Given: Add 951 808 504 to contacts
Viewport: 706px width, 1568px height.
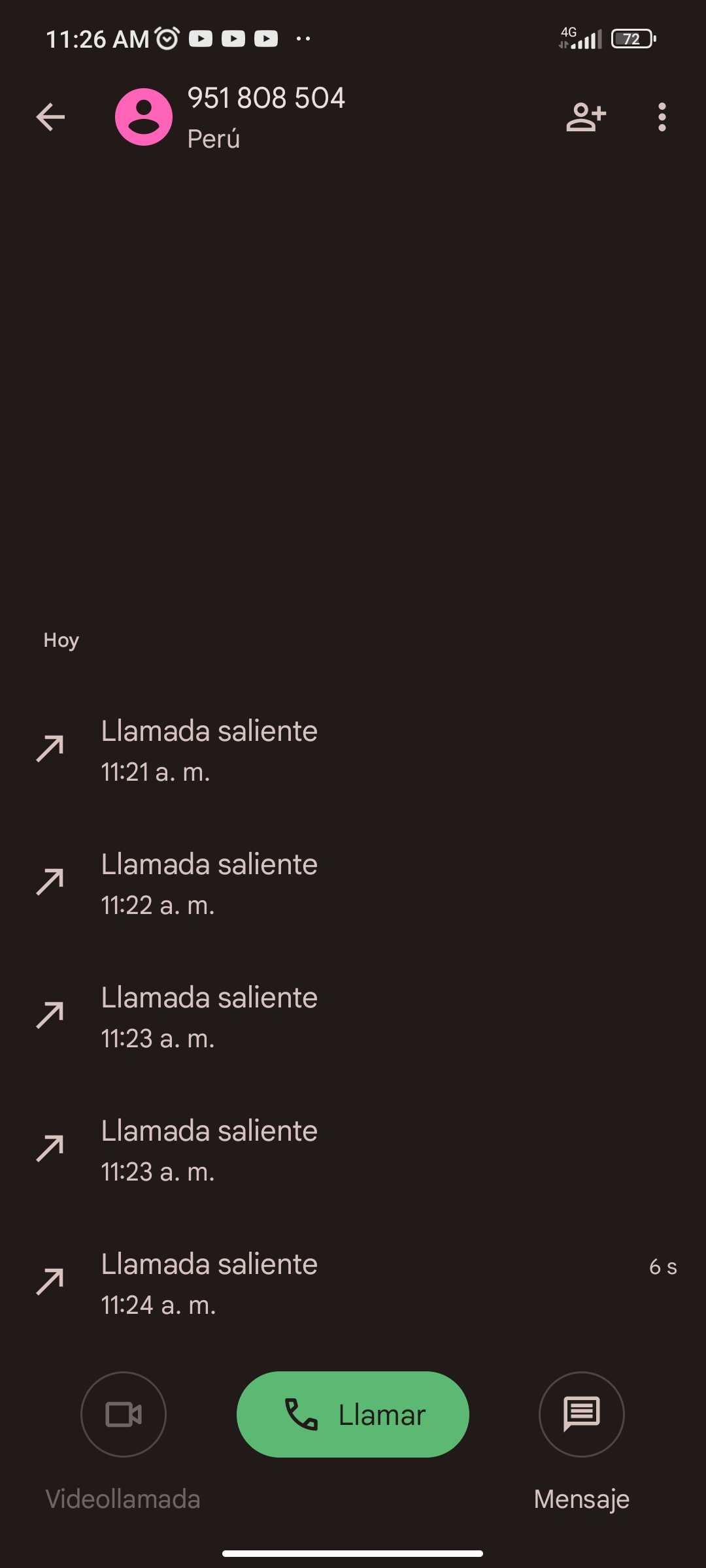Looking at the screenshot, I should pyautogui.click(x=586, y=118).
